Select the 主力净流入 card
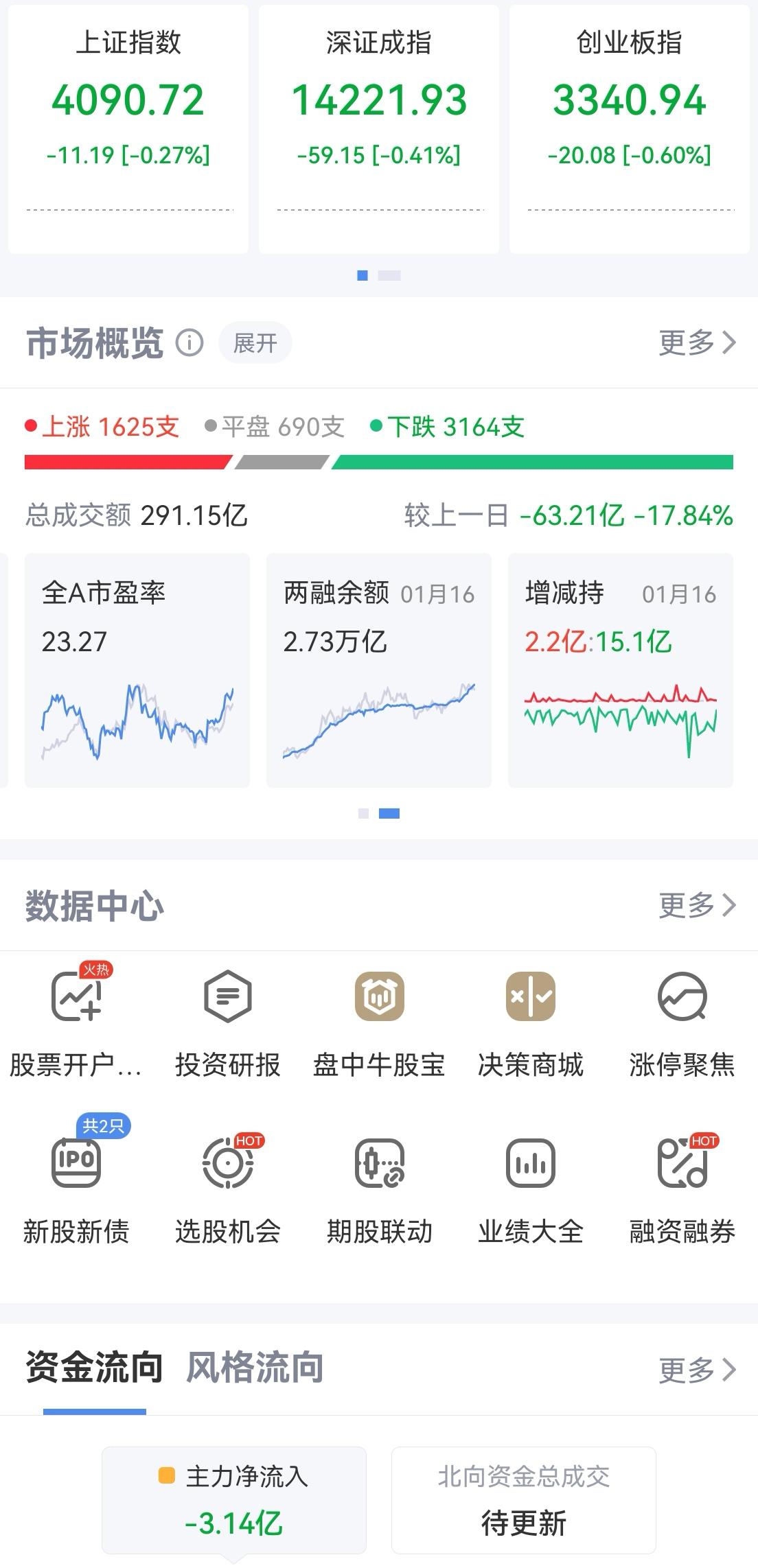758x1568 pixels. [x=234, y=1500]
